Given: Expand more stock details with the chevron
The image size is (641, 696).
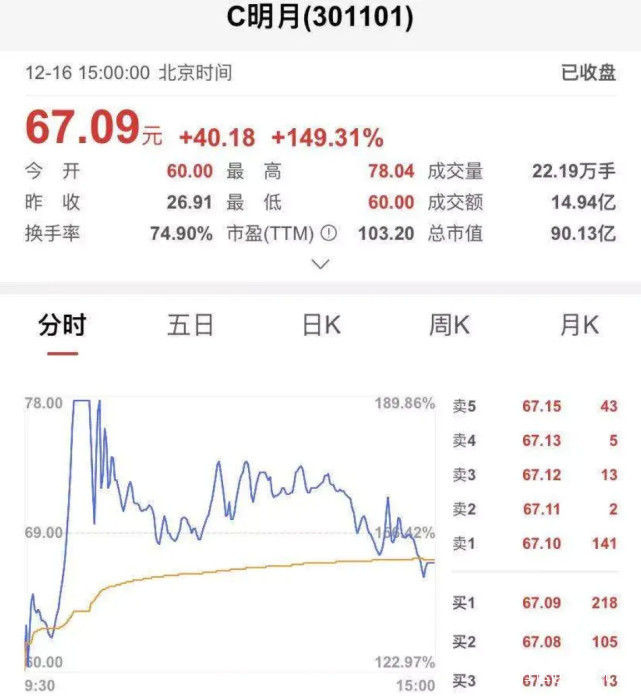Looking at the screenshot, I should (x=321, y=265).
